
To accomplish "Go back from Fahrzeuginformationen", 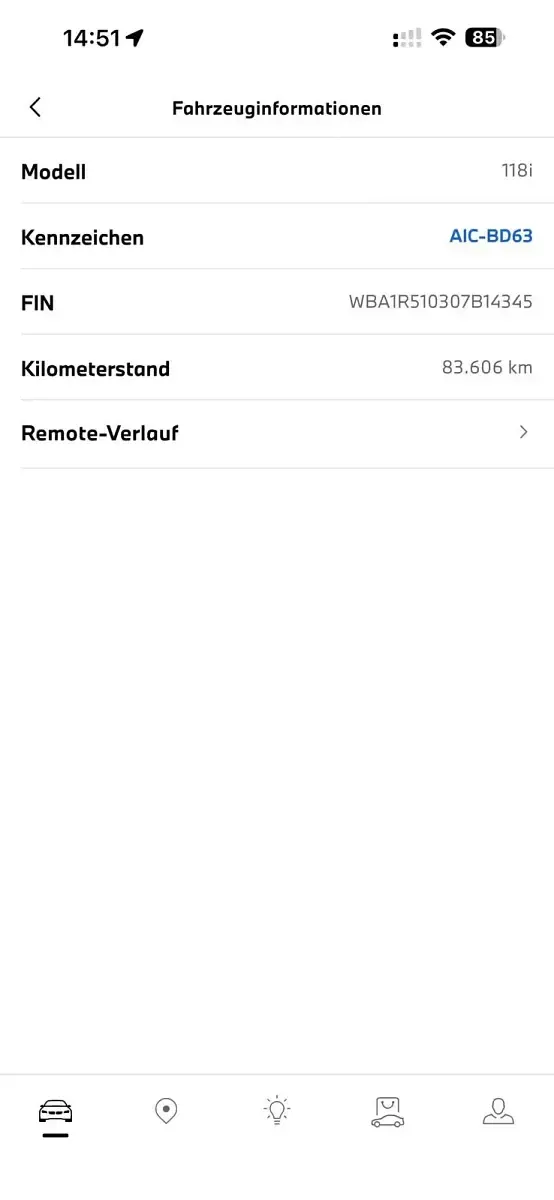I will [x=35, y=107].
